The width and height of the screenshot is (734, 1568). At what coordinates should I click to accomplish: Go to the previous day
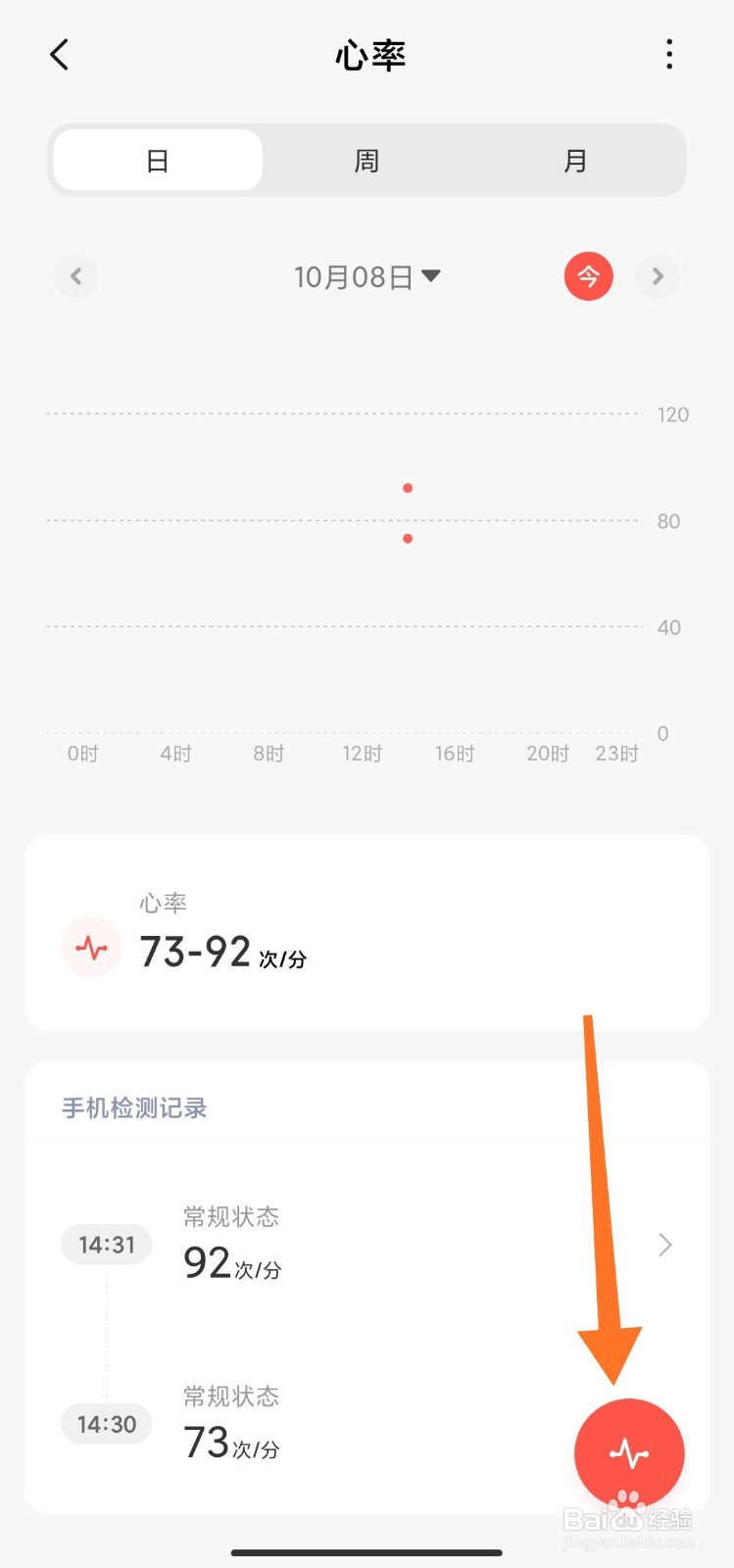(76, 276)
